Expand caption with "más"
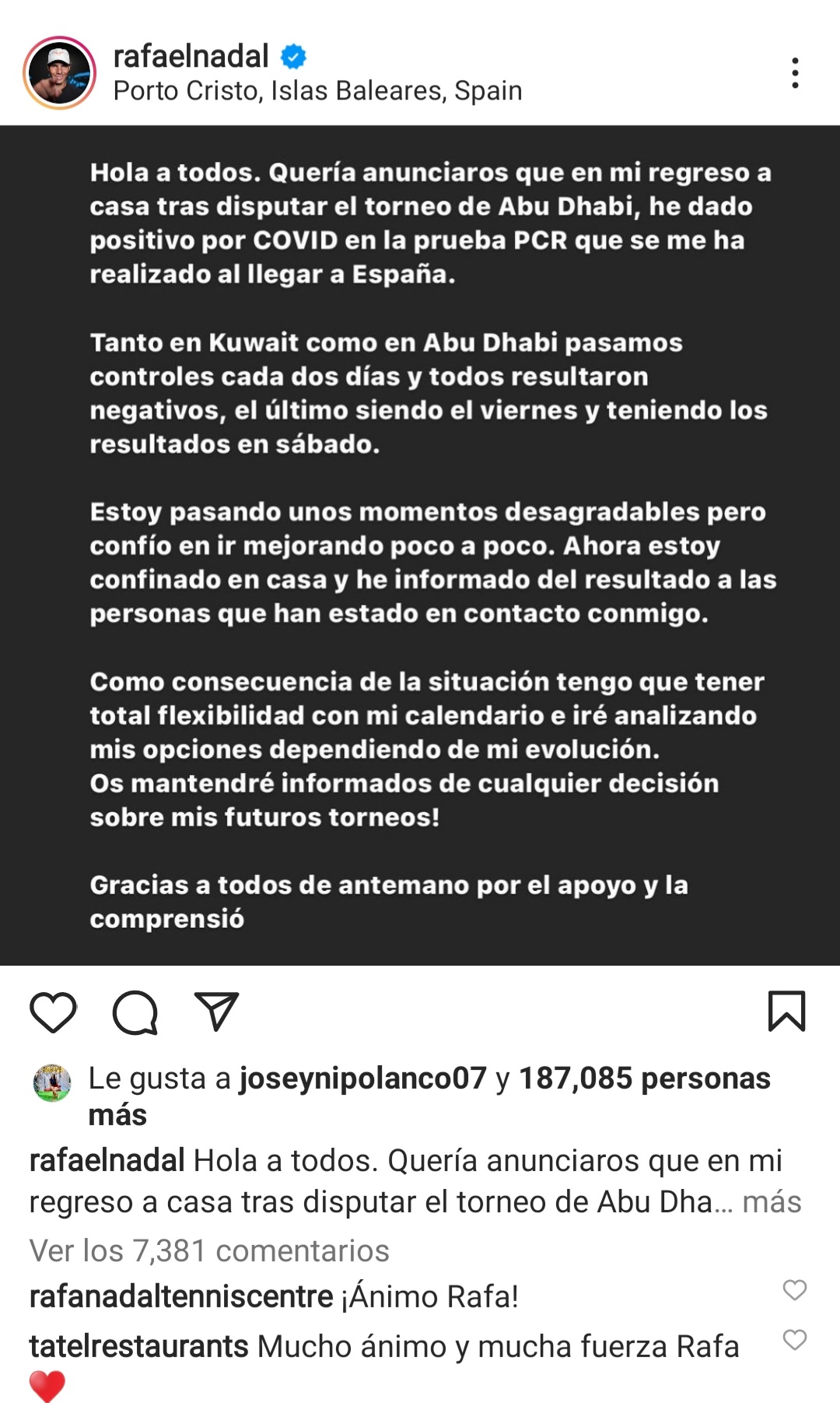 pos(772,1202)
